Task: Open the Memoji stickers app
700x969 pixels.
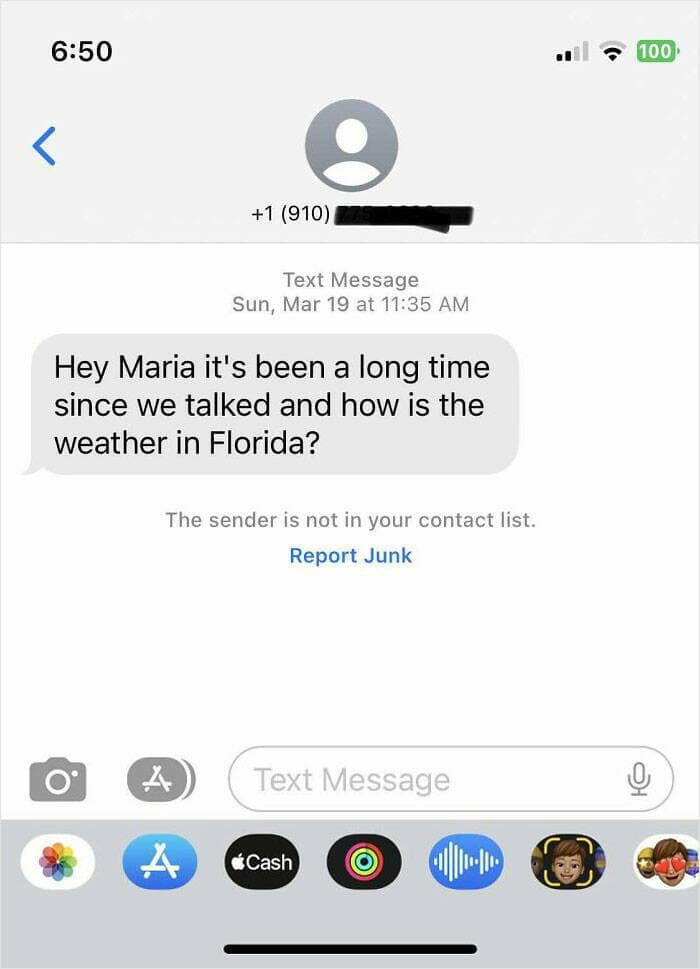Action: 668,862
